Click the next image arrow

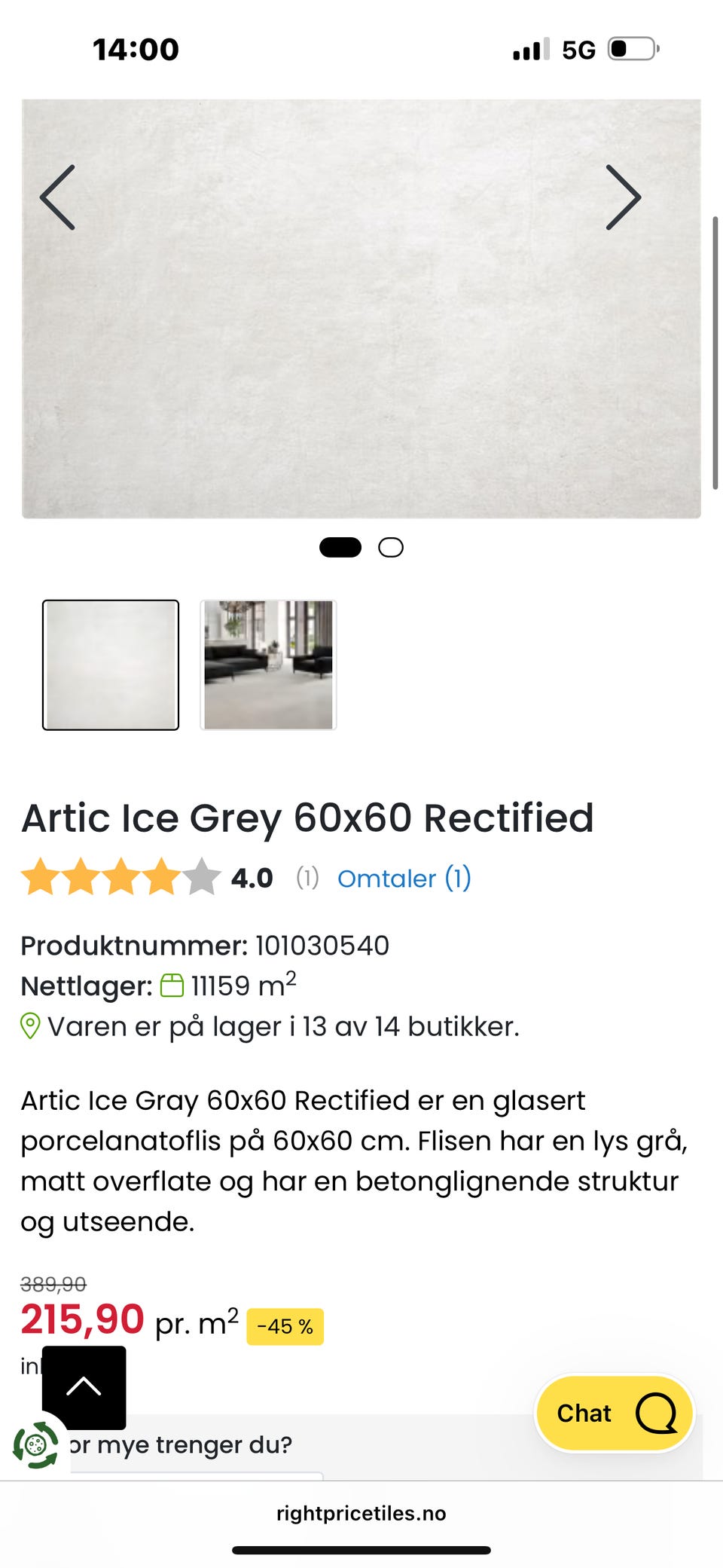tap(622, 197)
